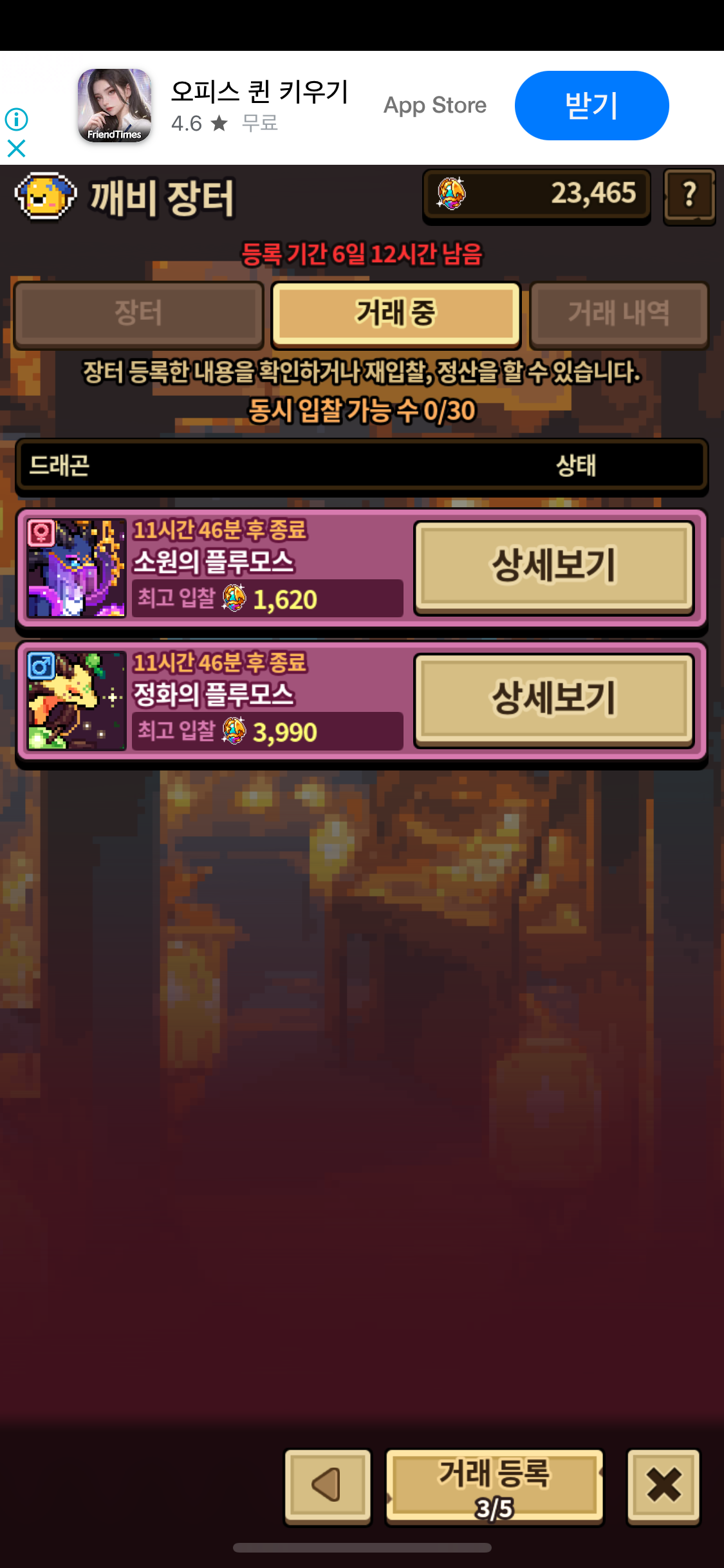The image size is (724, 1568).
Task: Switch to the 거래 내역 tab
Action: coord(618,313)
